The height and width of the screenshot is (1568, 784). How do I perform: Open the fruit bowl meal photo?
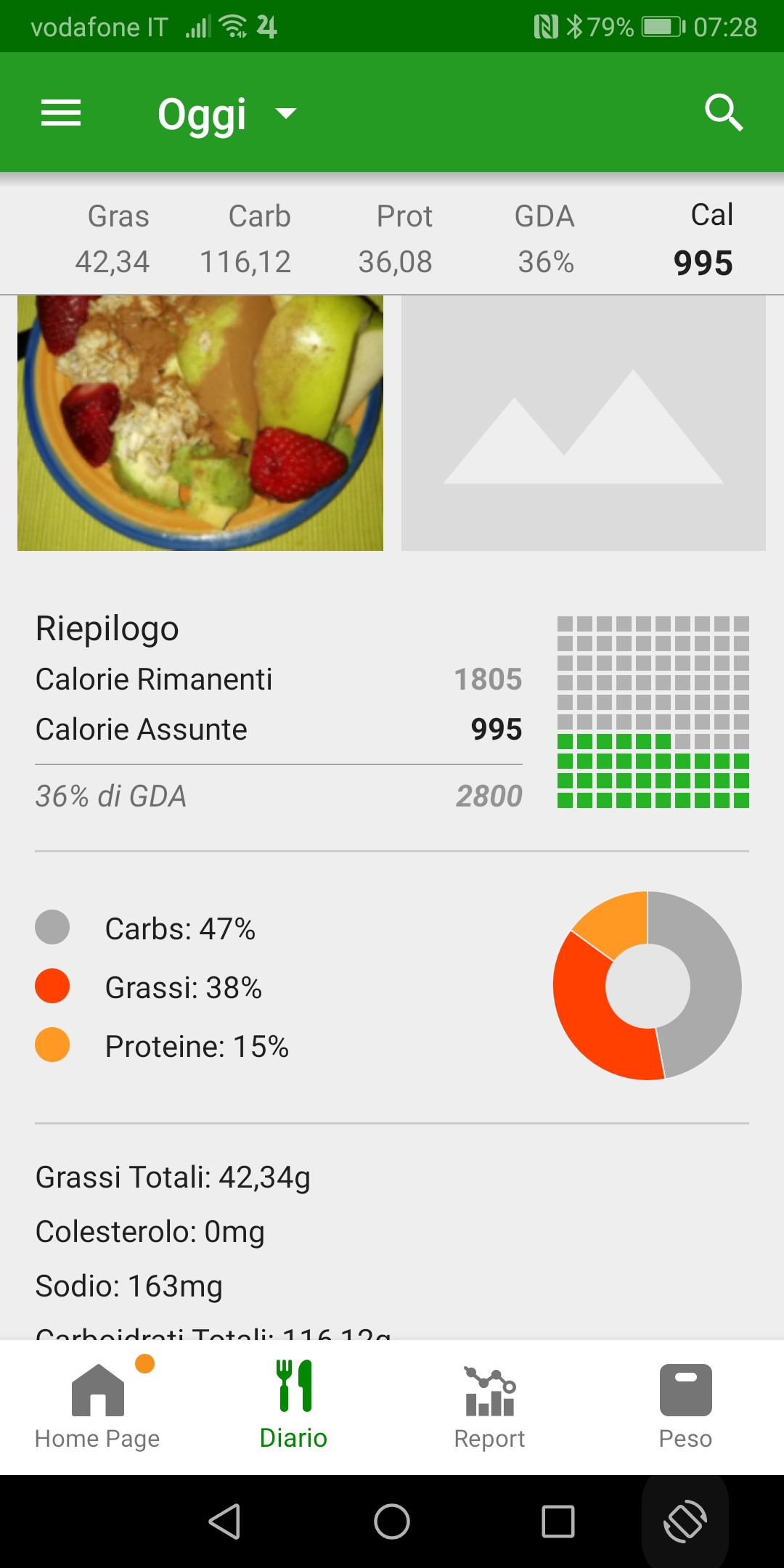point(200,422)
